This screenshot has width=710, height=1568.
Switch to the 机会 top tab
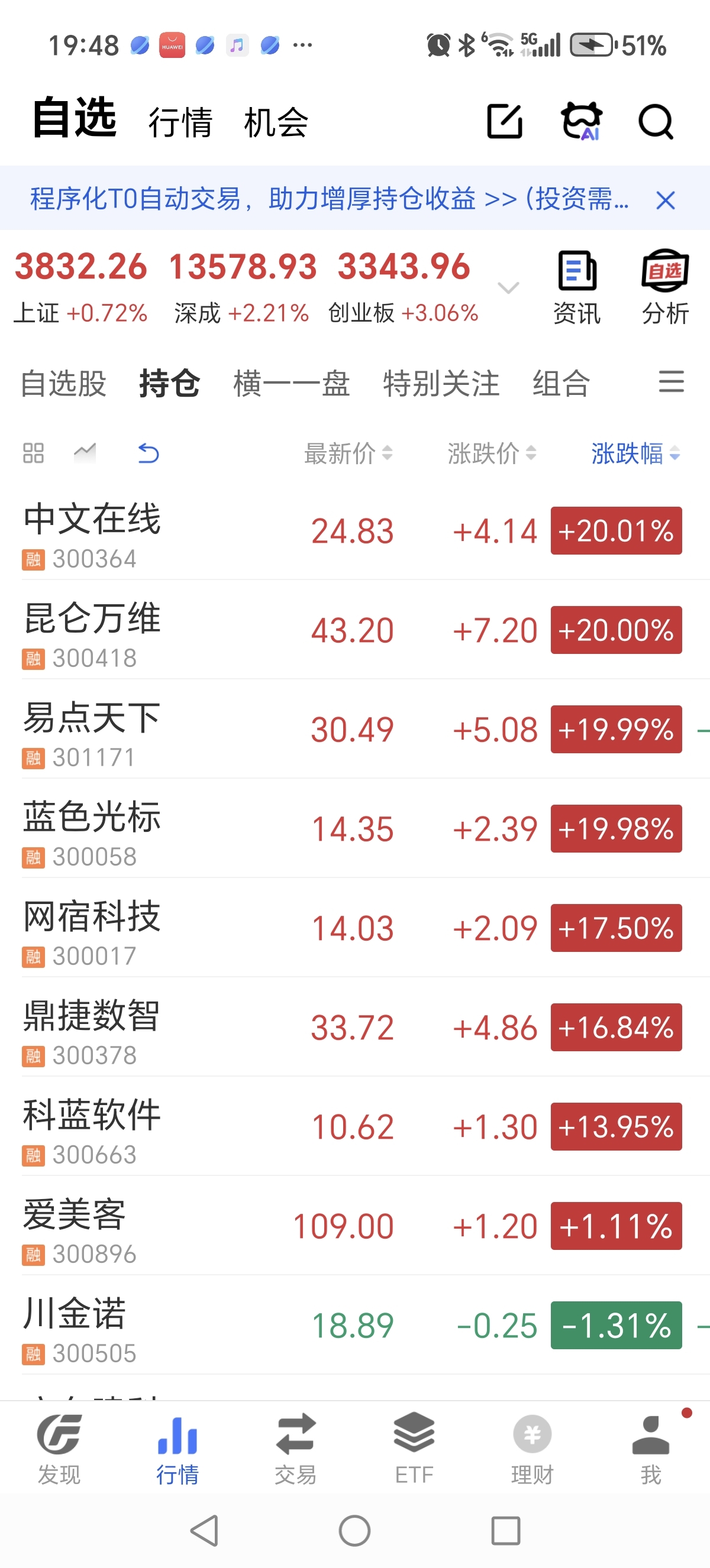[x=276, y=122]
